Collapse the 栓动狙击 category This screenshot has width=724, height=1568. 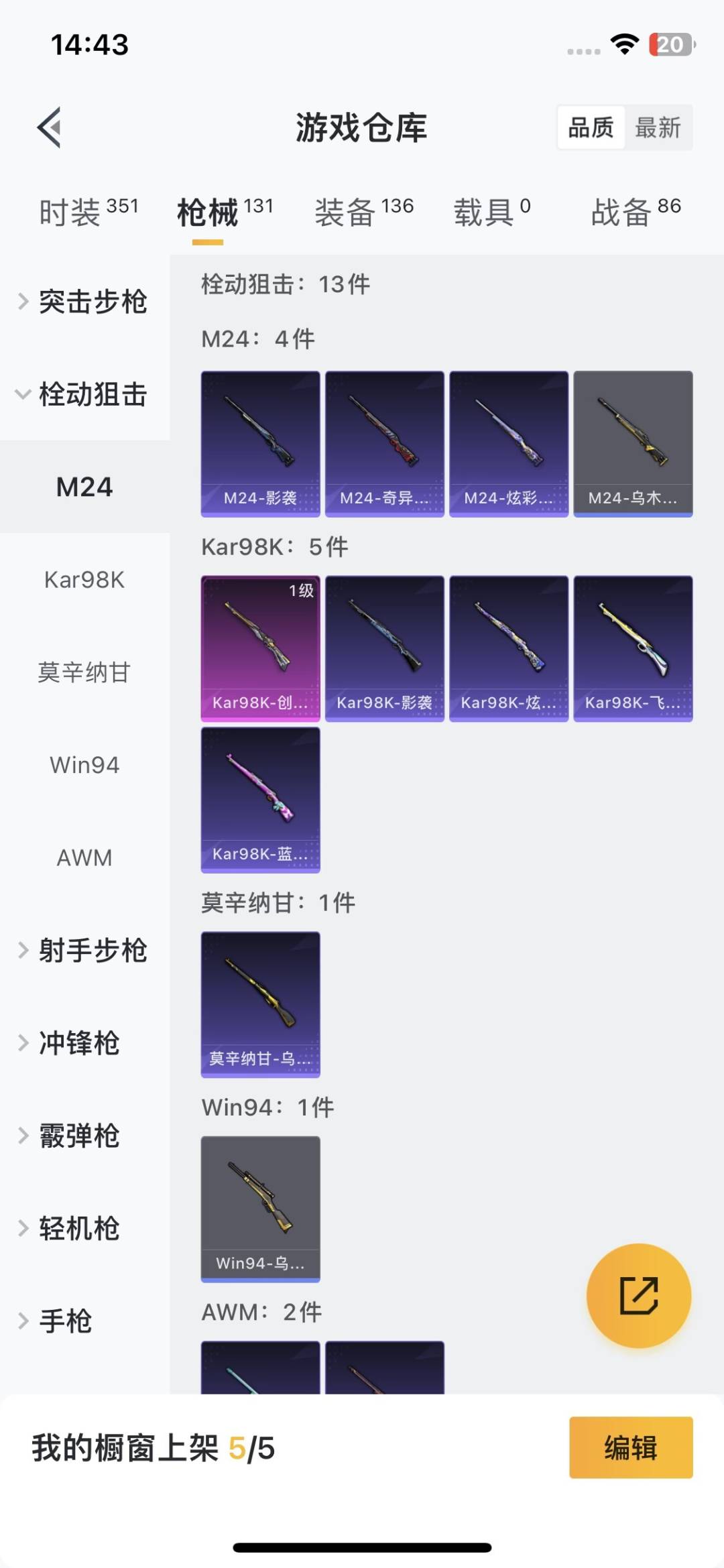pyautogui.click(x=84, y=394)
